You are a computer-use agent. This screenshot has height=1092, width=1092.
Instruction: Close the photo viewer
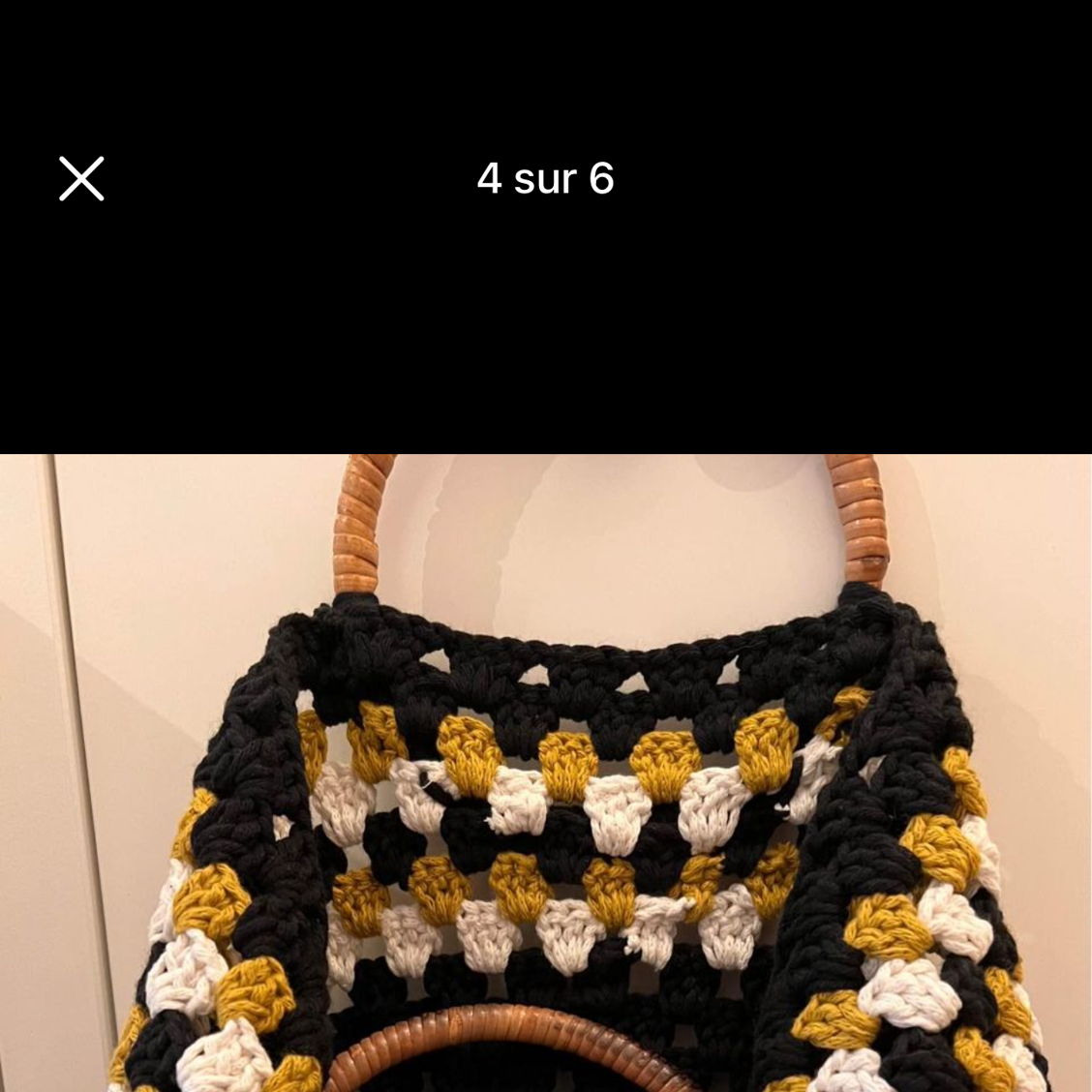click(81, 179)
